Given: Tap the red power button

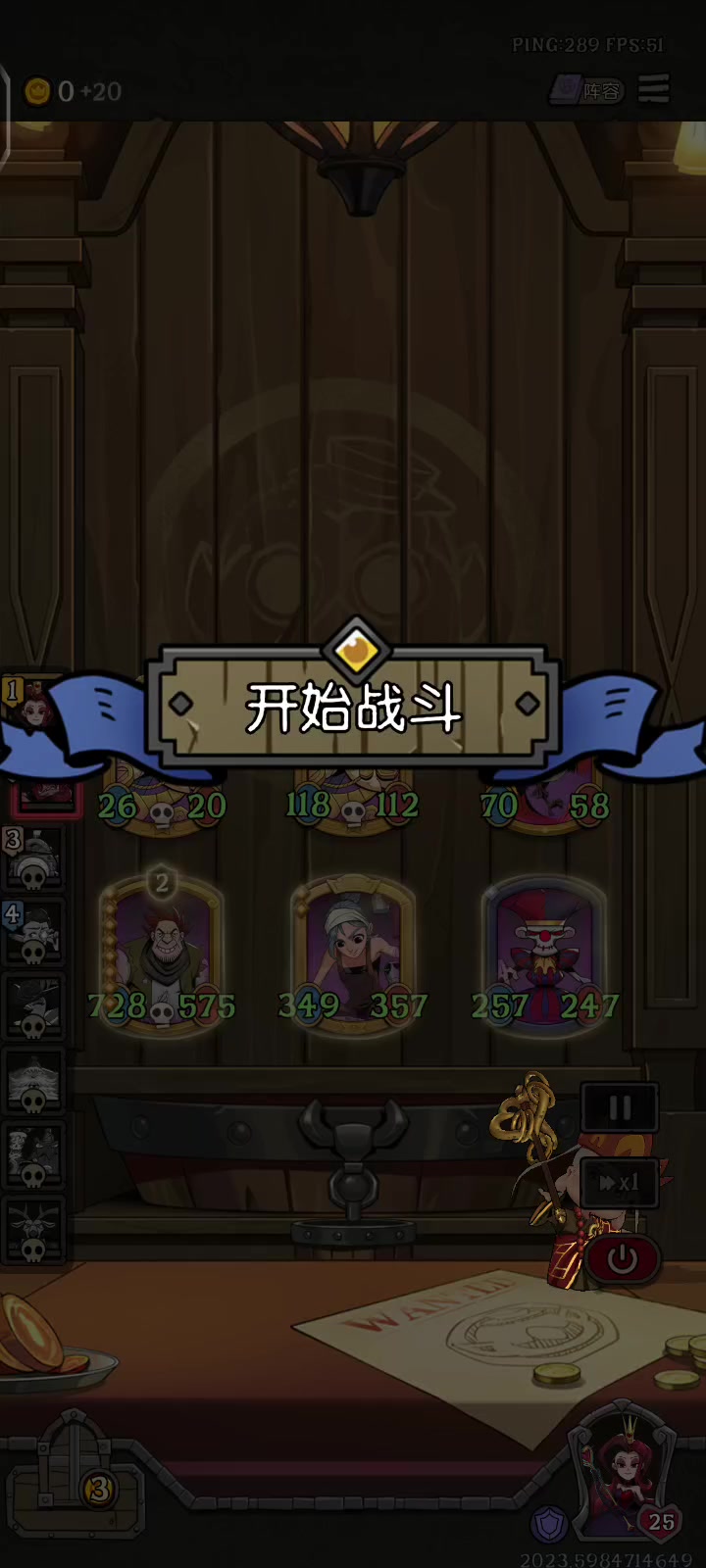Looking at the screenshot, I should click(623, 1258).
